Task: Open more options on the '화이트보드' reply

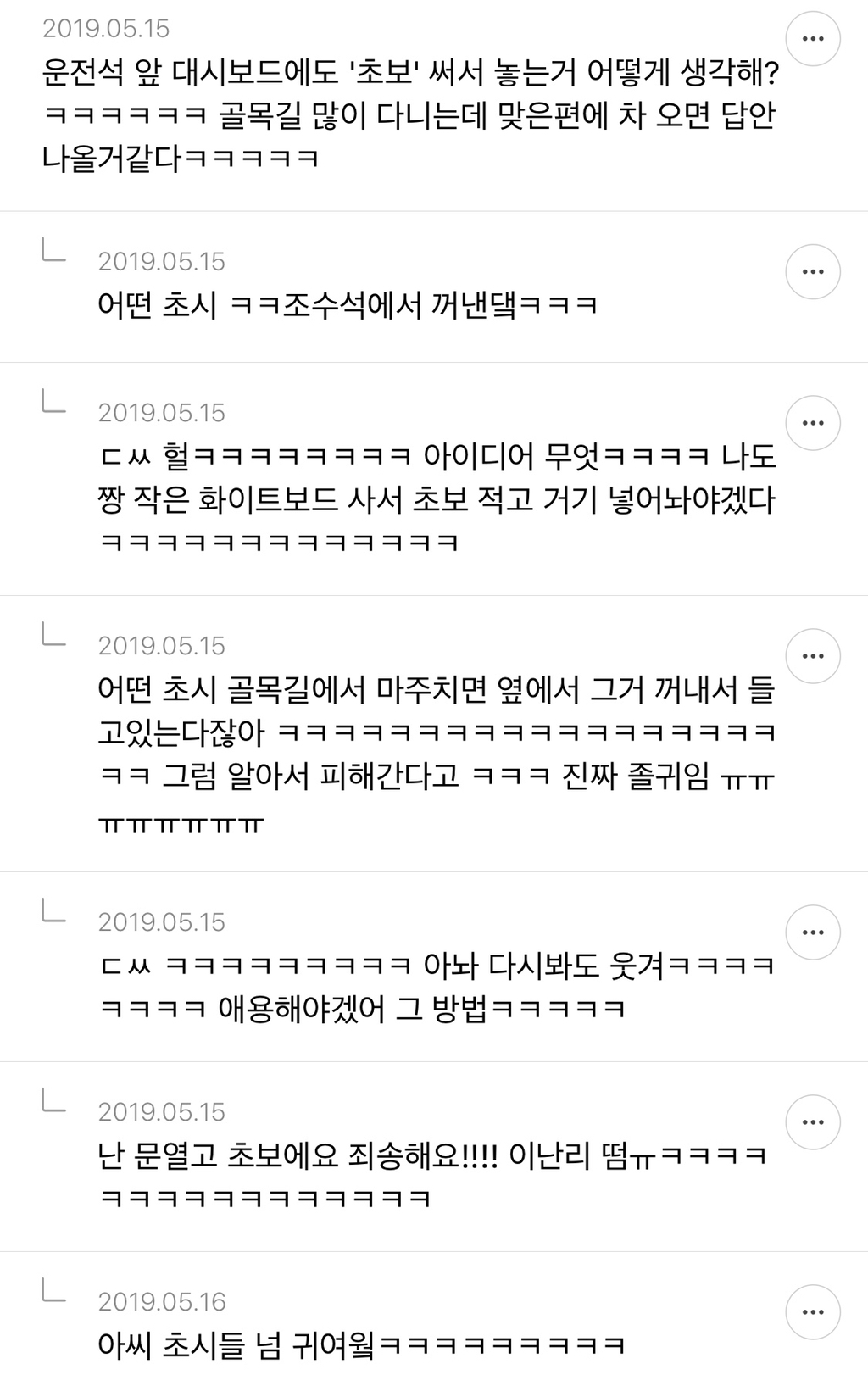Action: coord(813,423)
